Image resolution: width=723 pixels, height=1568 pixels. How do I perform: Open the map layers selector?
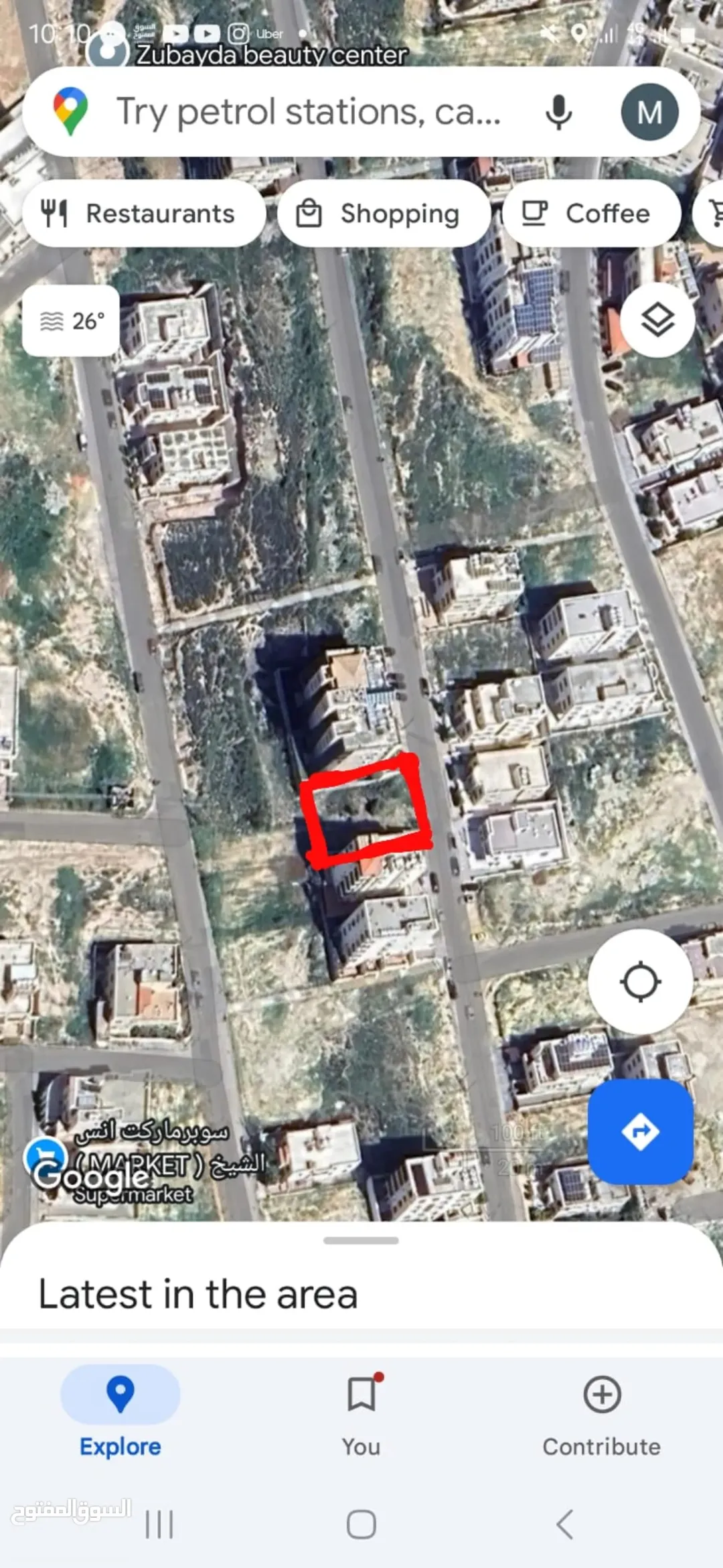point(657,320)
